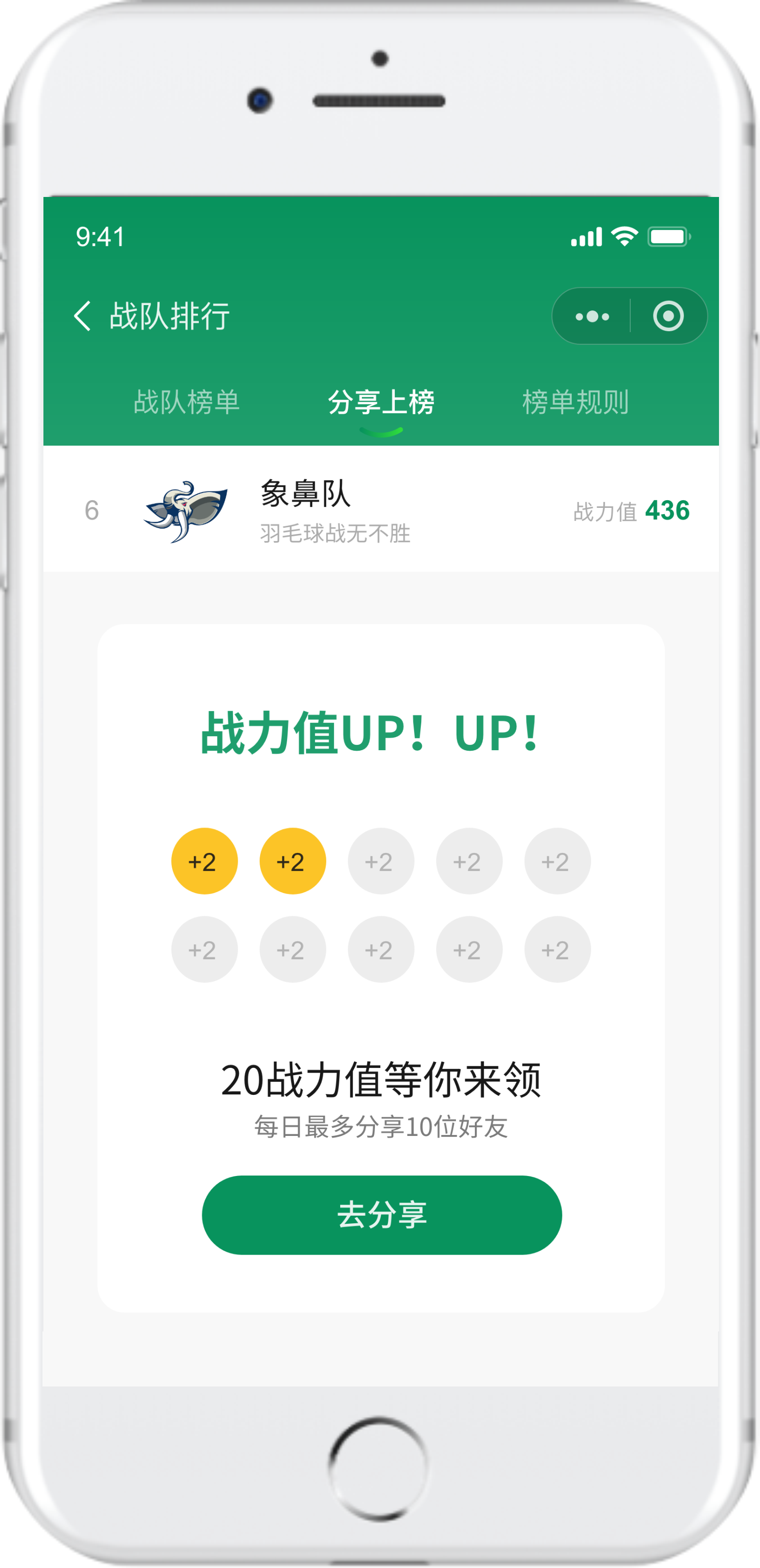760x1568 pixels.
Task: Tap the 去分享 button
Action: (382, 1215)
